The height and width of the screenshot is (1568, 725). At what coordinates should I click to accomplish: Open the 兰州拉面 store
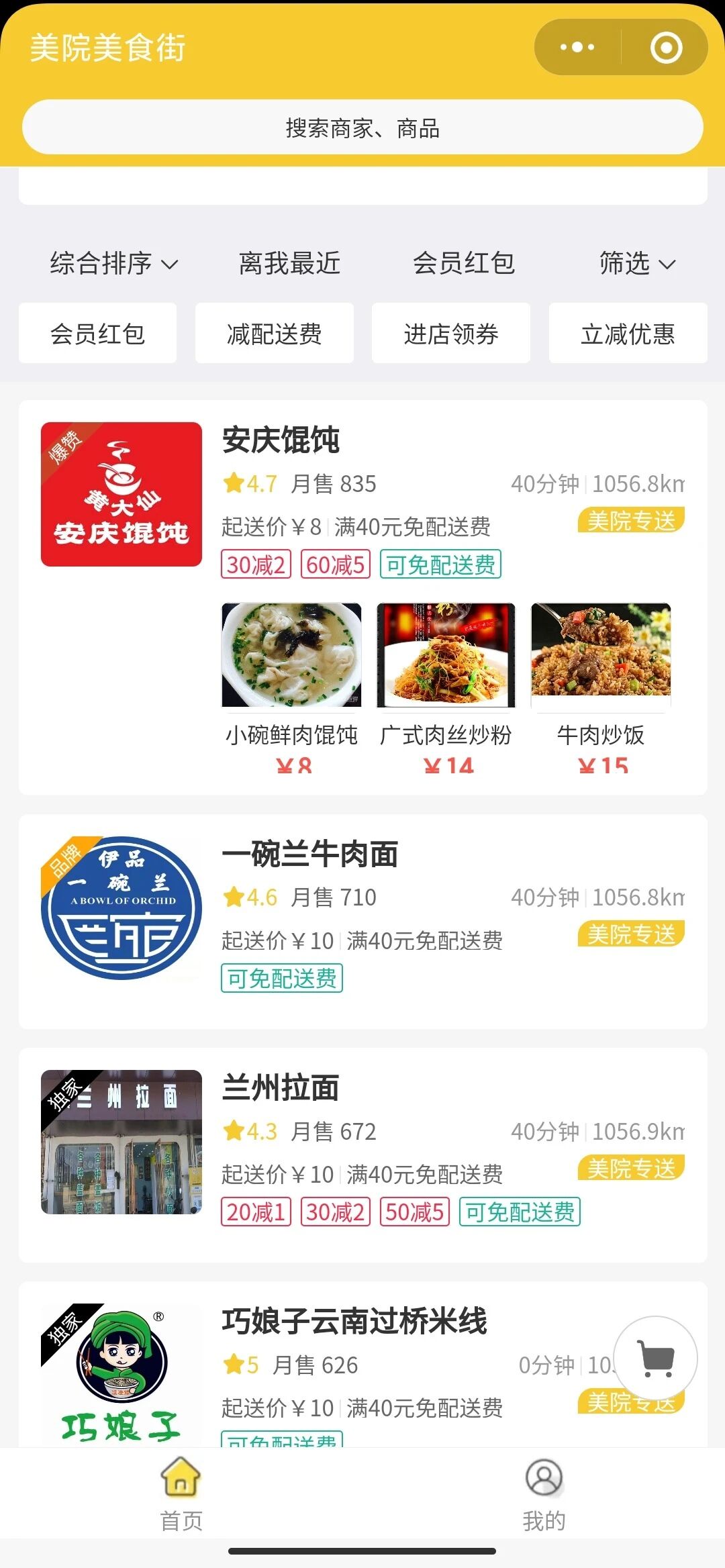click(281, 1088)
